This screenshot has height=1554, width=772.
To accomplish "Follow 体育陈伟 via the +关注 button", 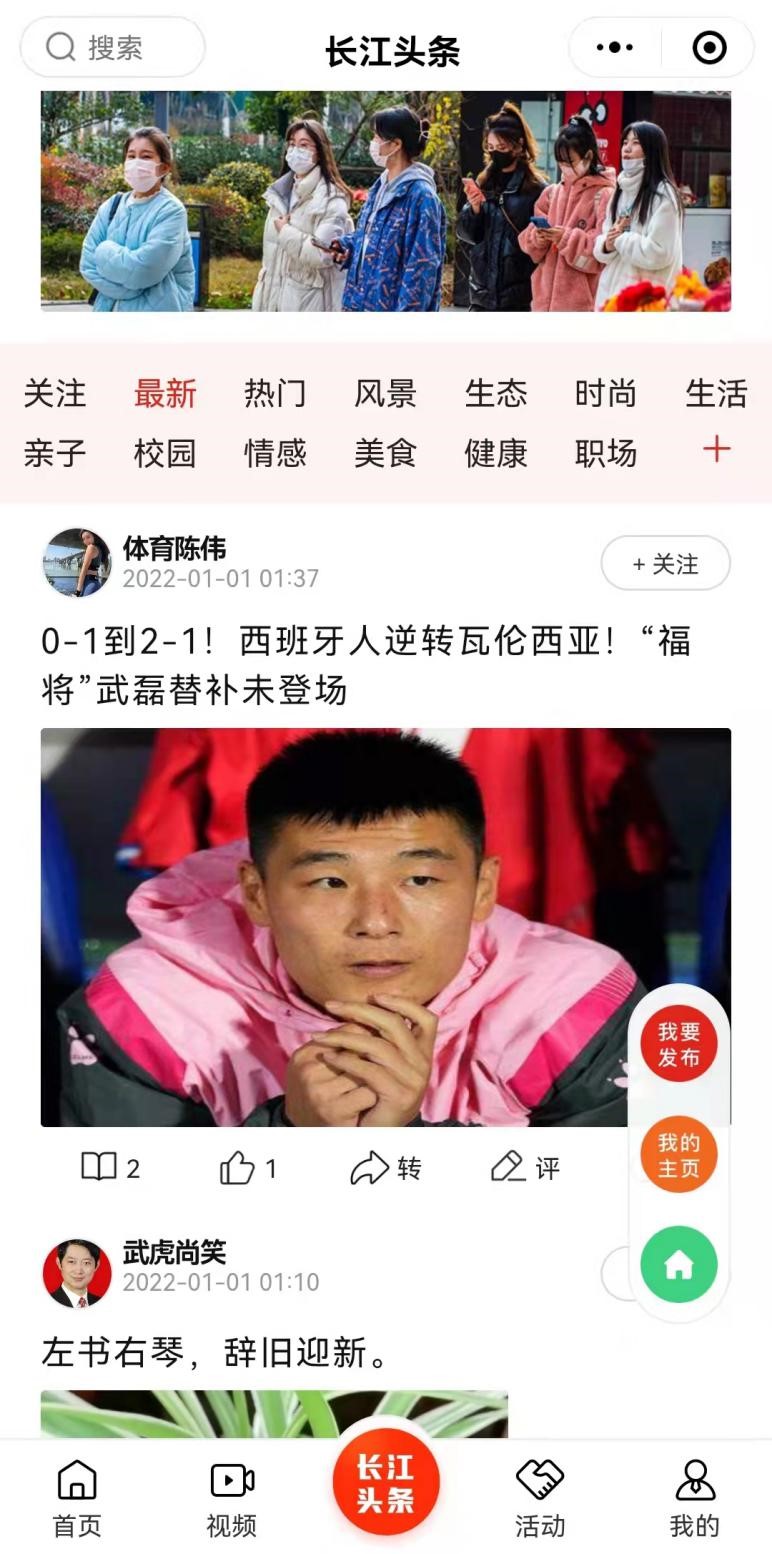I will [663, 563].
